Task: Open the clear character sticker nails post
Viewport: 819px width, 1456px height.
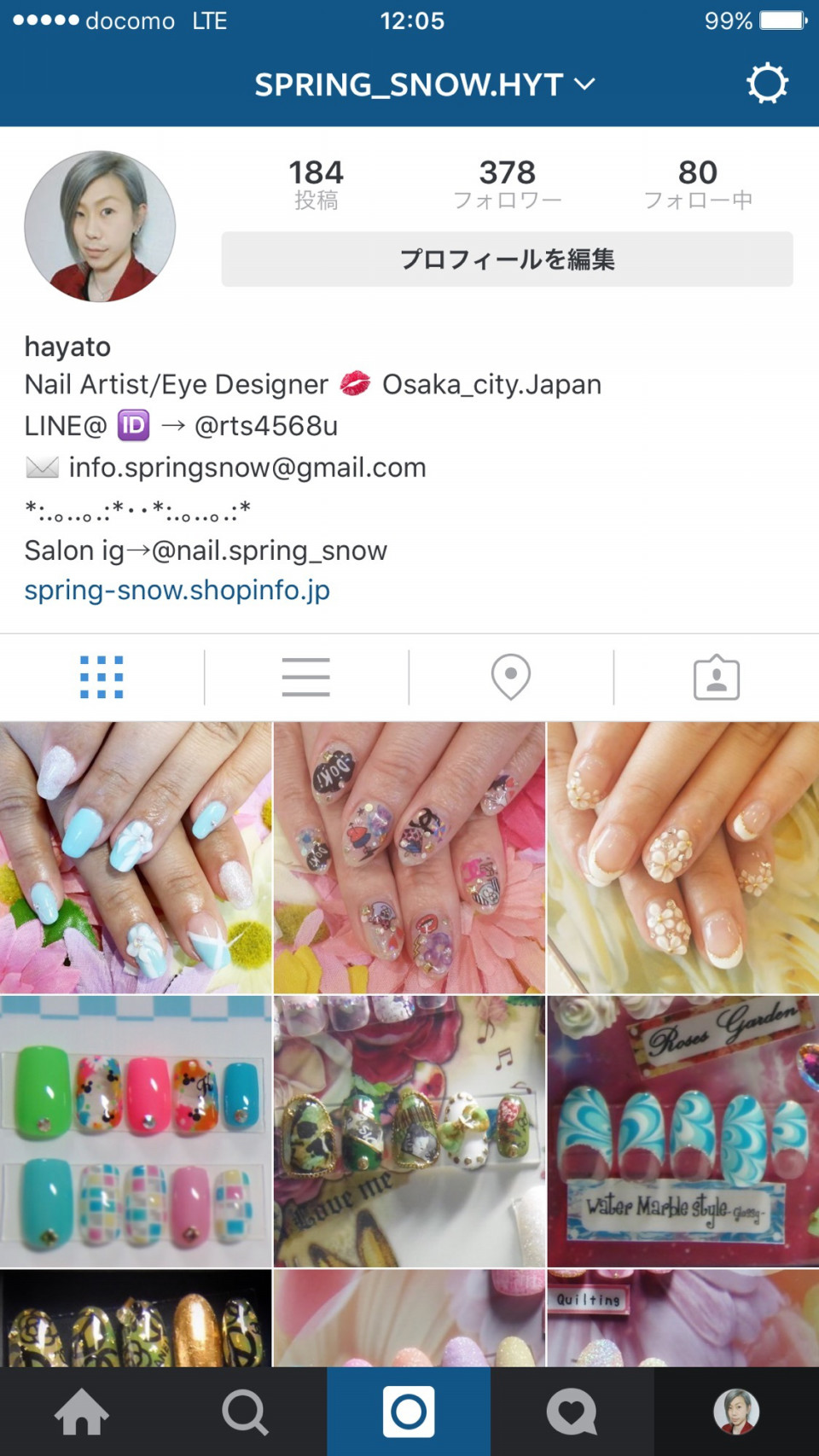Action: pyautogui.click(x=409, y=857)
